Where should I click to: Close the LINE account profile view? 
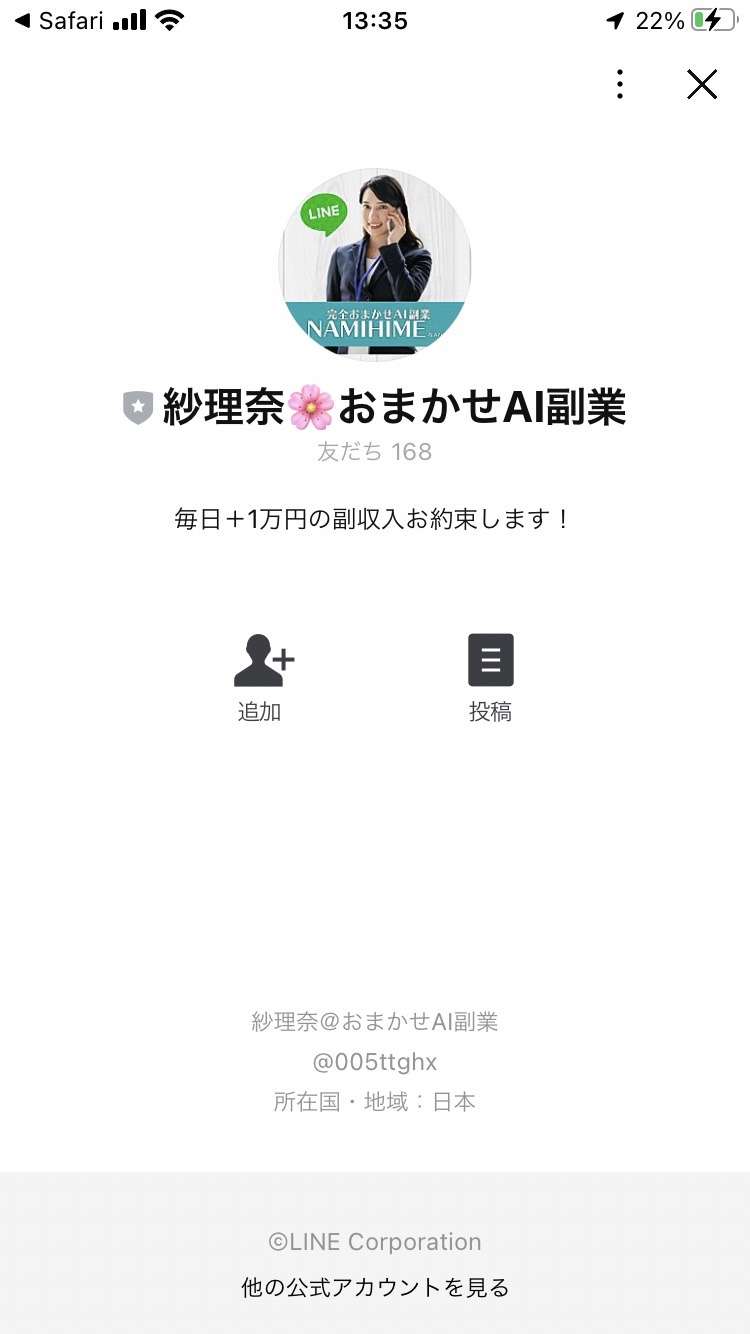click(701, 84)
